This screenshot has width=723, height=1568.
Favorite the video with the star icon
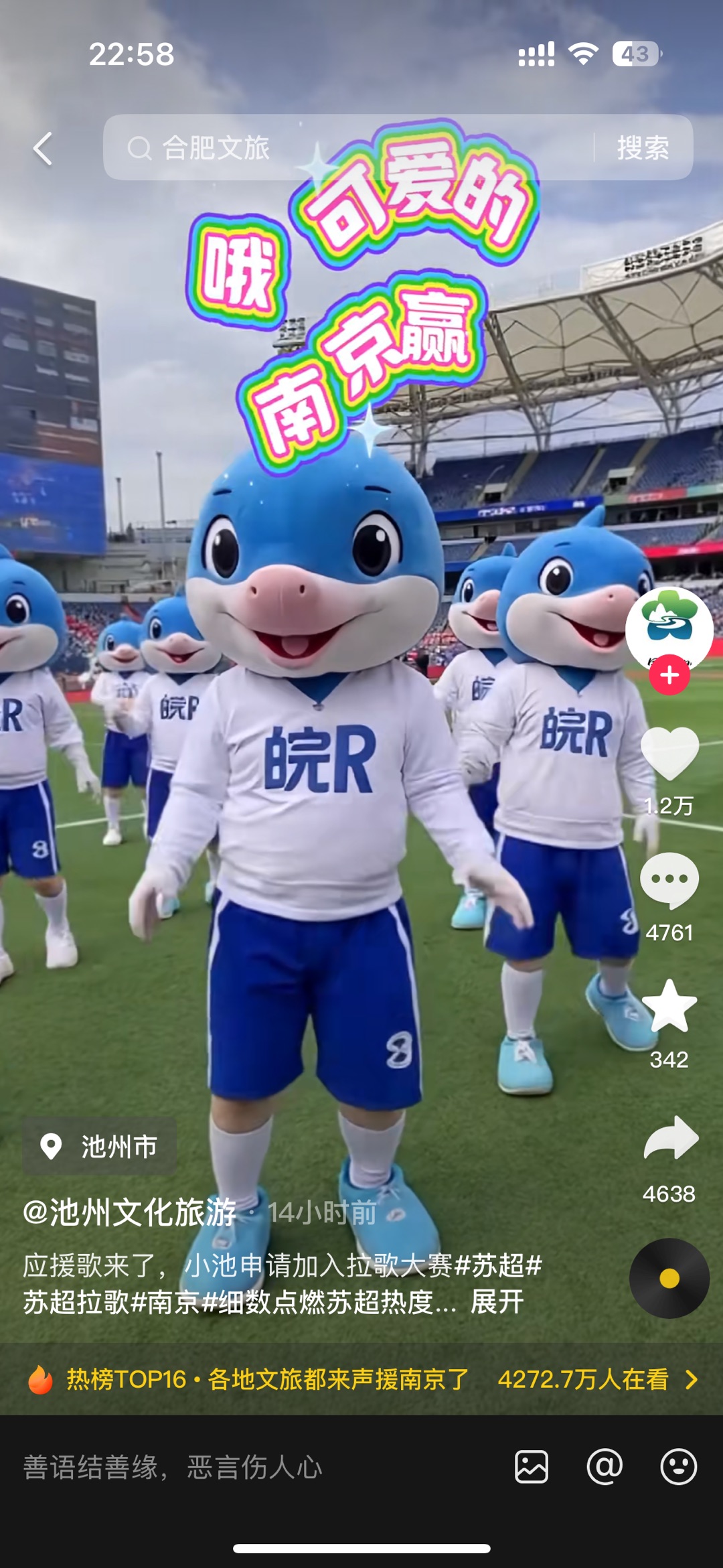(x=669, y=1006)
